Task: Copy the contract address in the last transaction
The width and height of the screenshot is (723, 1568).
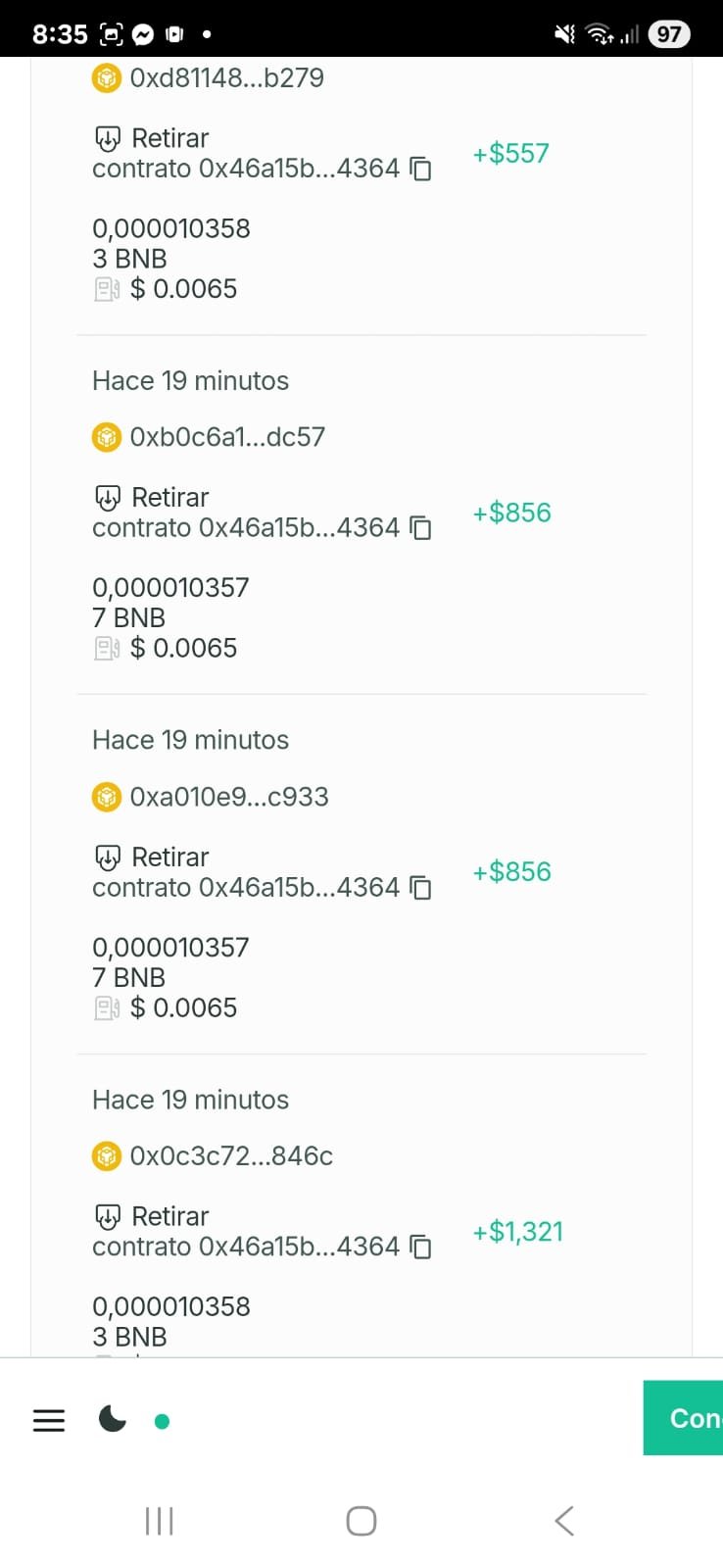Action: [419, 1248]
